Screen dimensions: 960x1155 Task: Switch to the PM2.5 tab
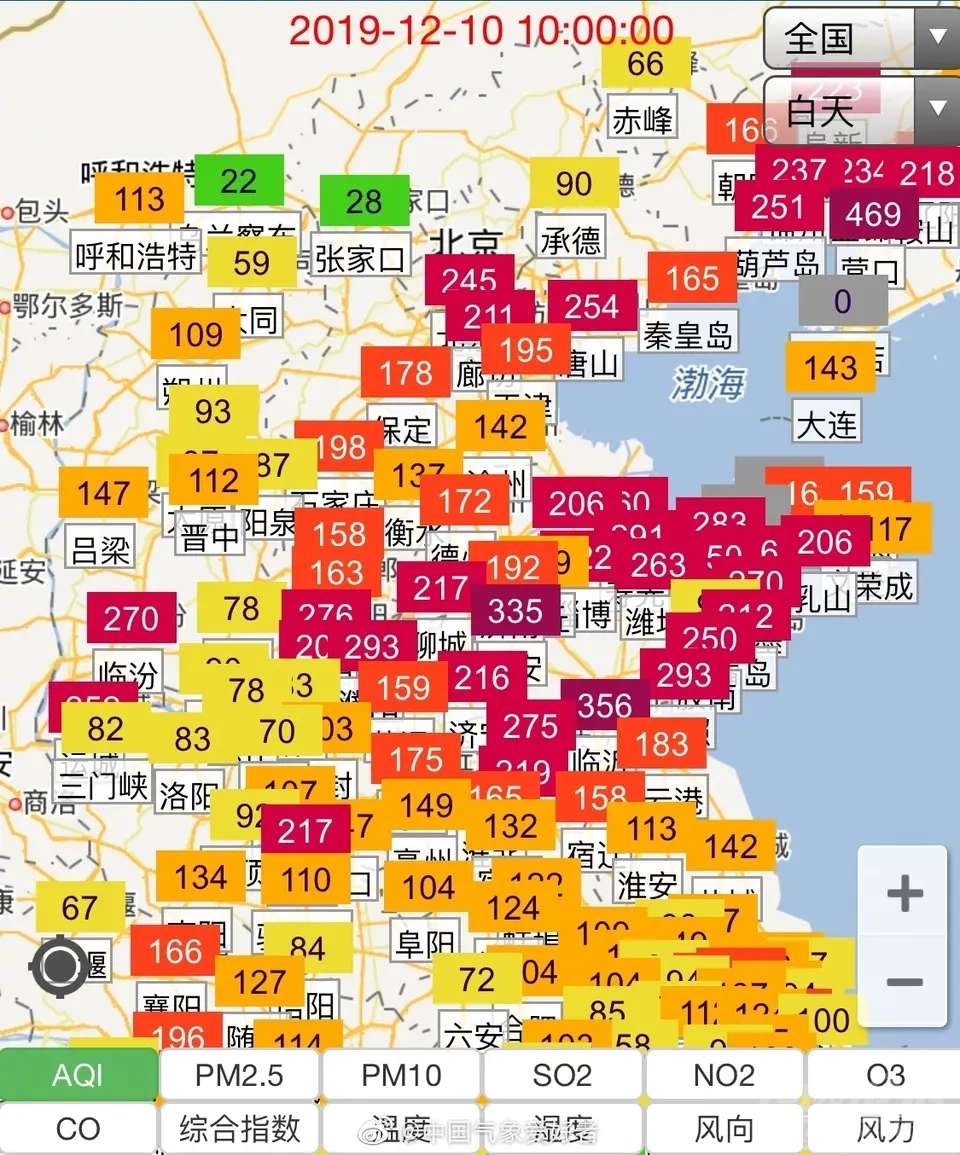click(239, 1075)
